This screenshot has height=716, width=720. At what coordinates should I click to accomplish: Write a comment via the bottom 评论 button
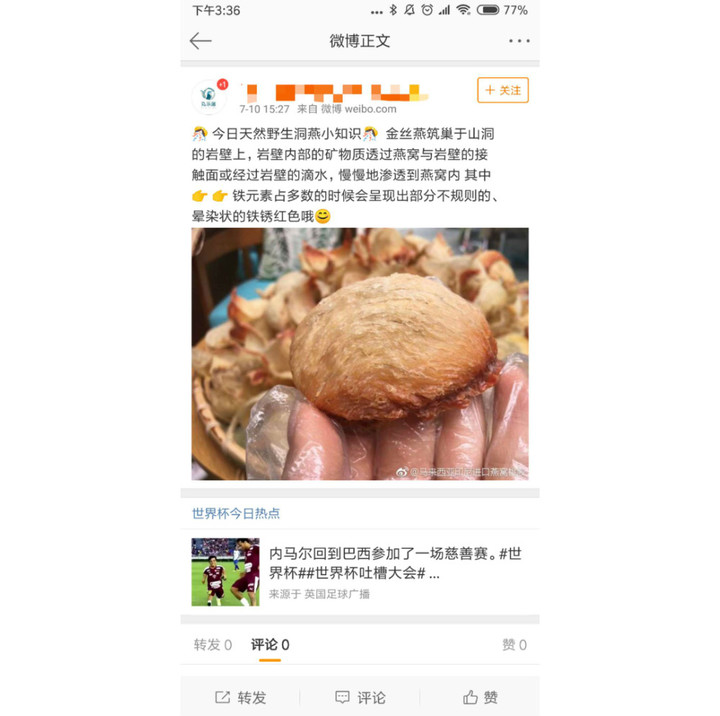(x=360, y=697)
